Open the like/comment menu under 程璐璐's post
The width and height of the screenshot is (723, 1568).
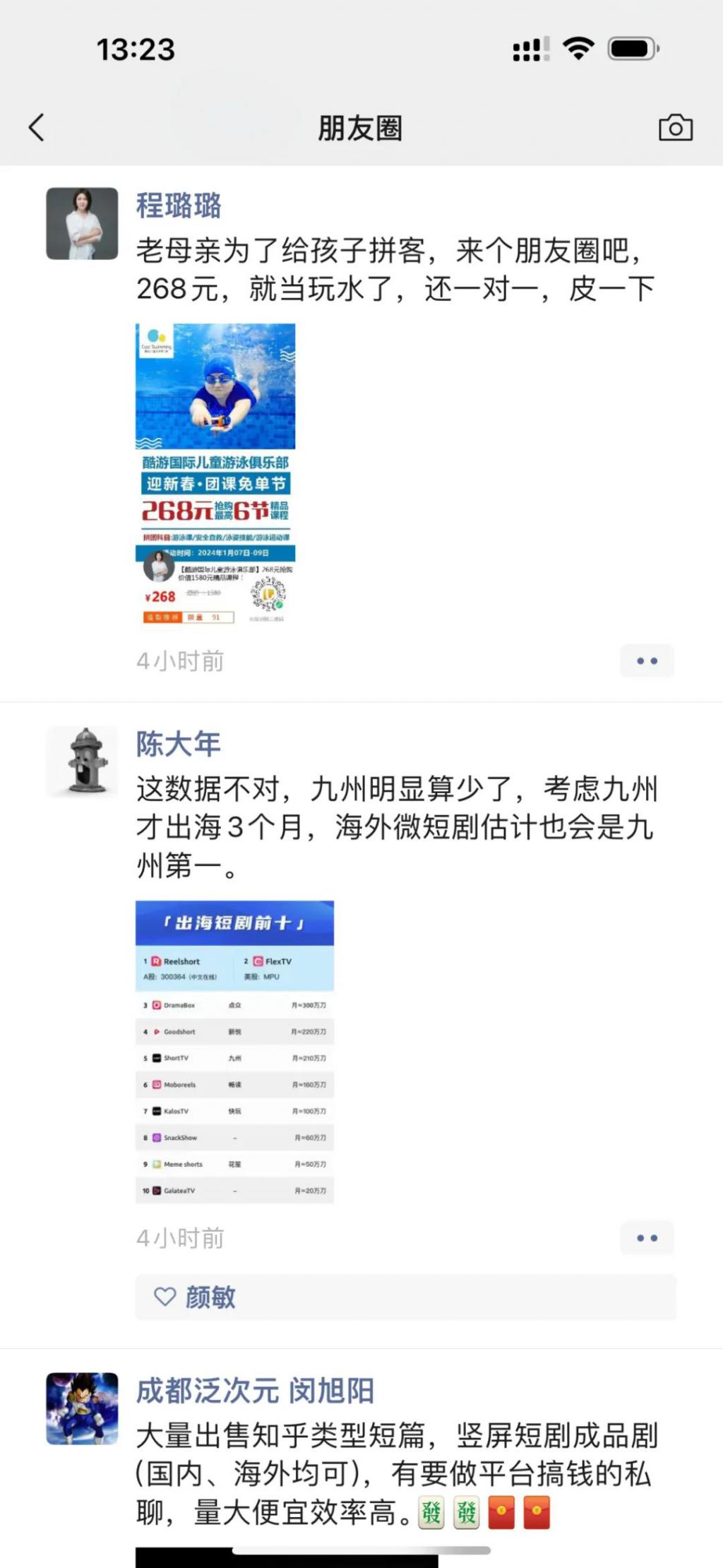click(x=647, y=661)
